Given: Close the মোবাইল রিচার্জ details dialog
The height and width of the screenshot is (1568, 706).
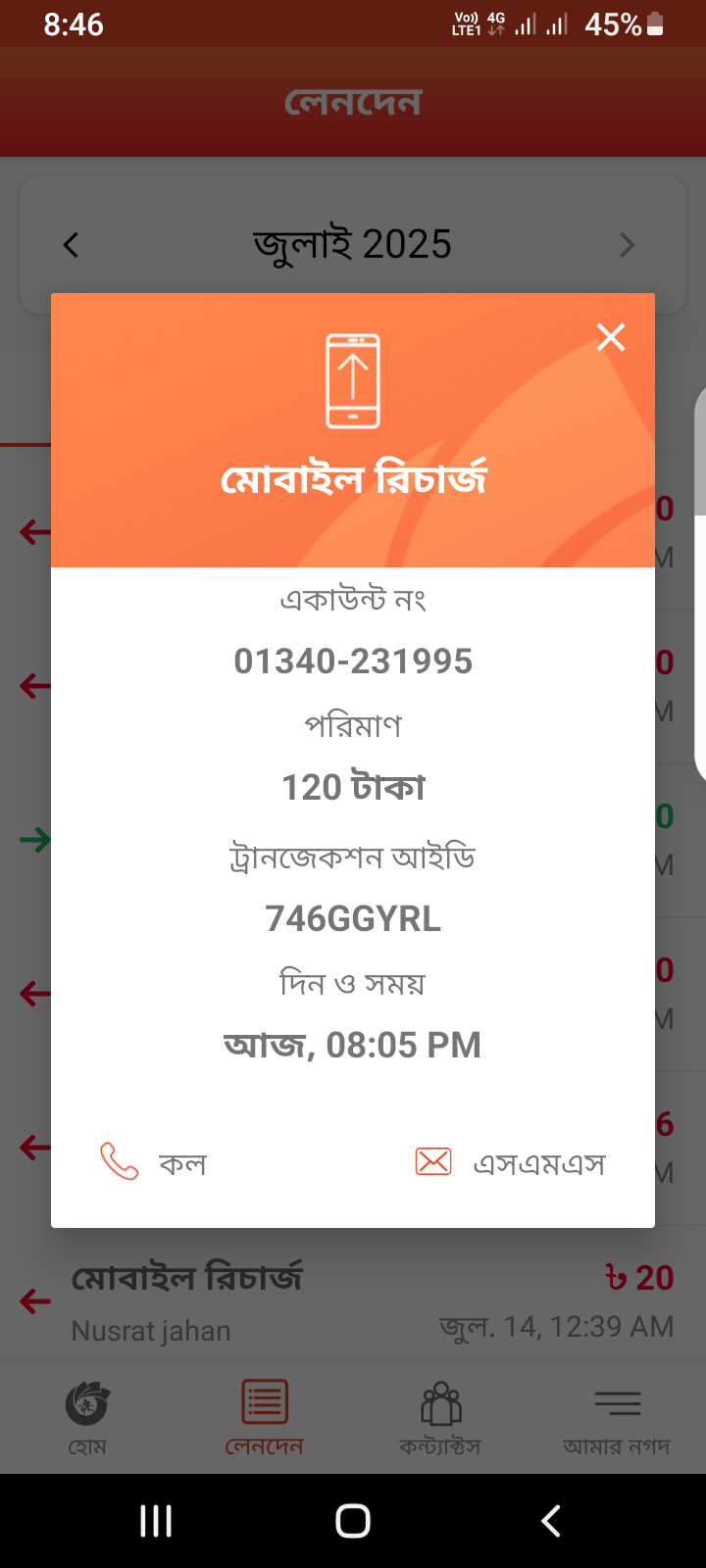Looking at the screenshot, I should click(611, 337).
